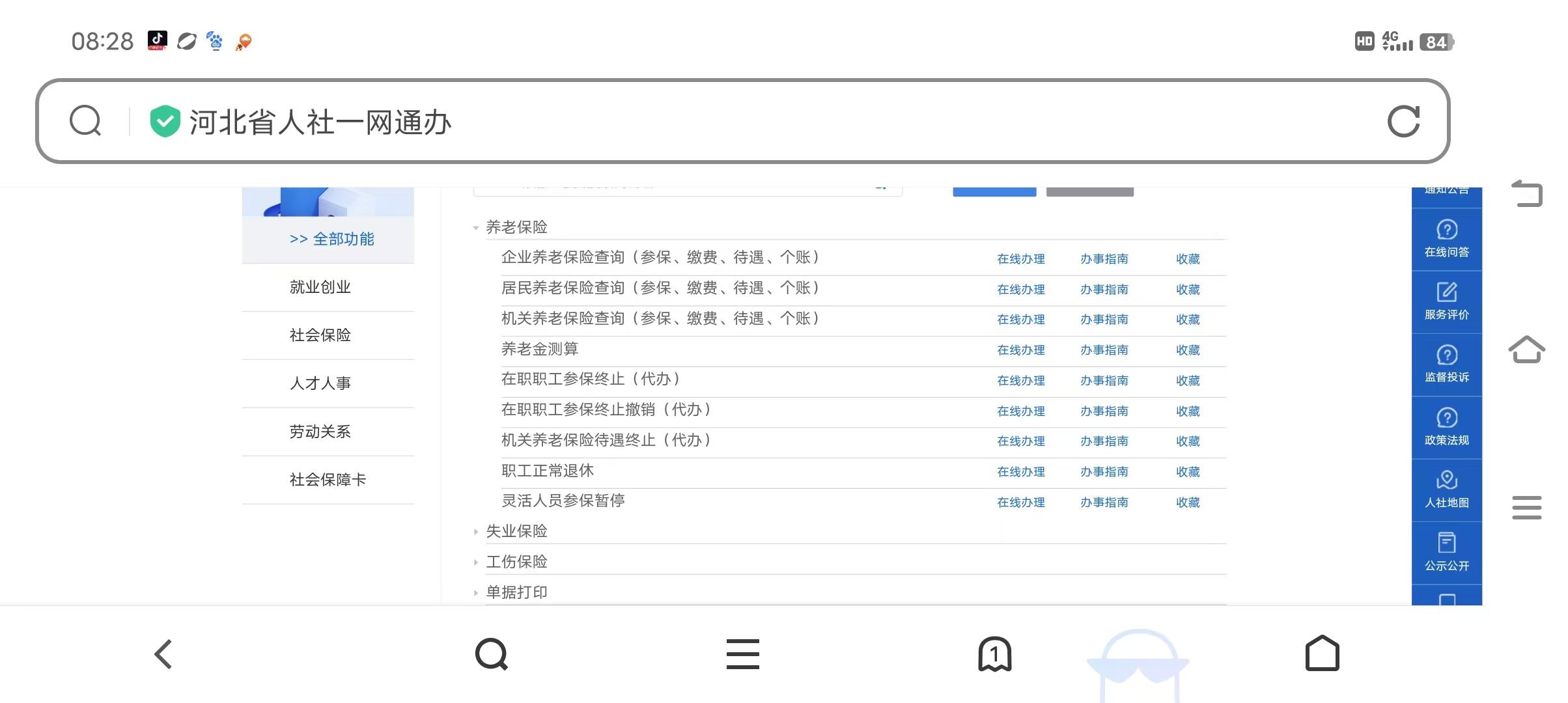Screen dimensions: 1568x703
Task: Collapse the 养老保险 section
Action: 516,227
